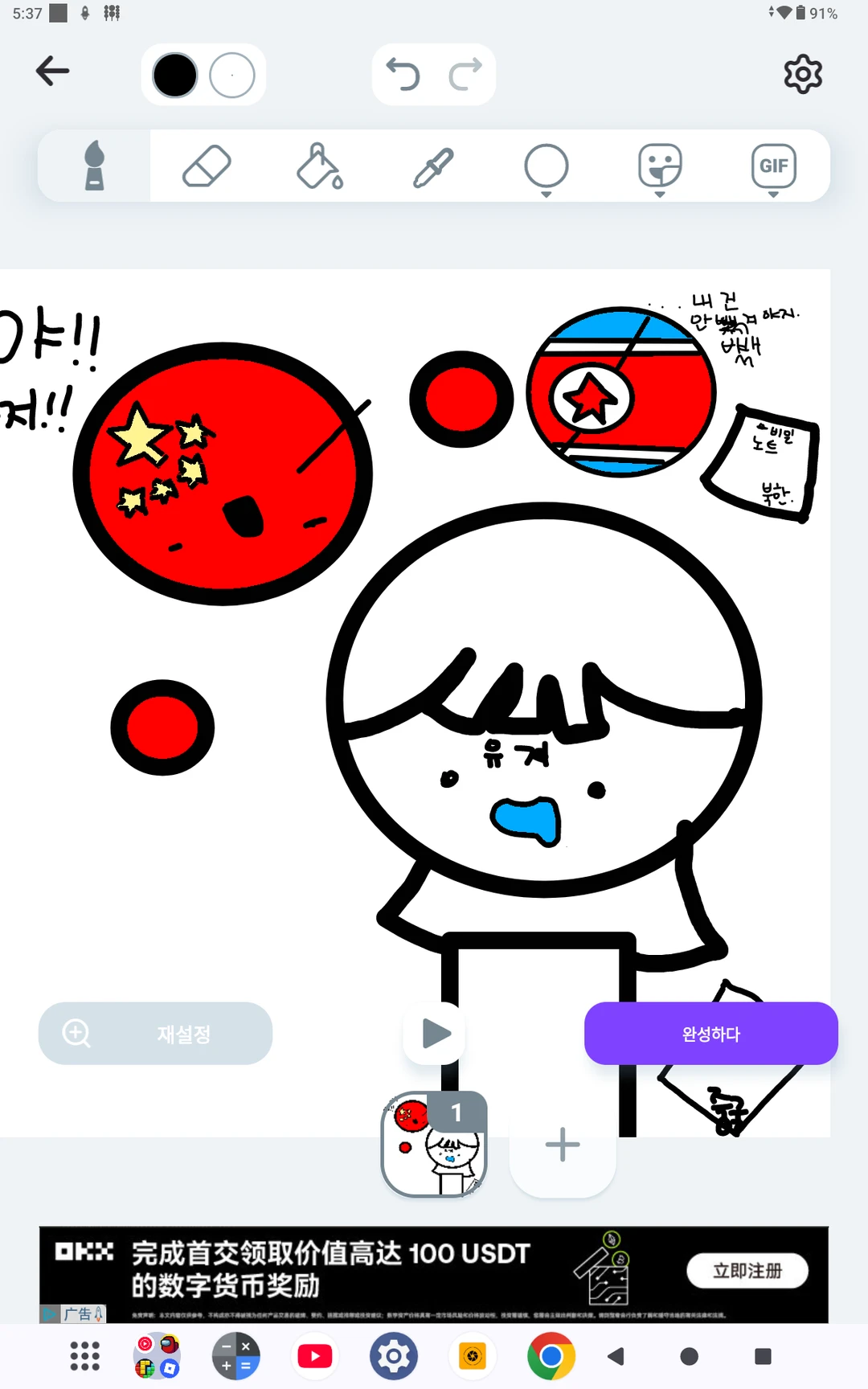Tap 立即注册 on the OKX ad
868x1389 pixels.
tap(747, 1271)
